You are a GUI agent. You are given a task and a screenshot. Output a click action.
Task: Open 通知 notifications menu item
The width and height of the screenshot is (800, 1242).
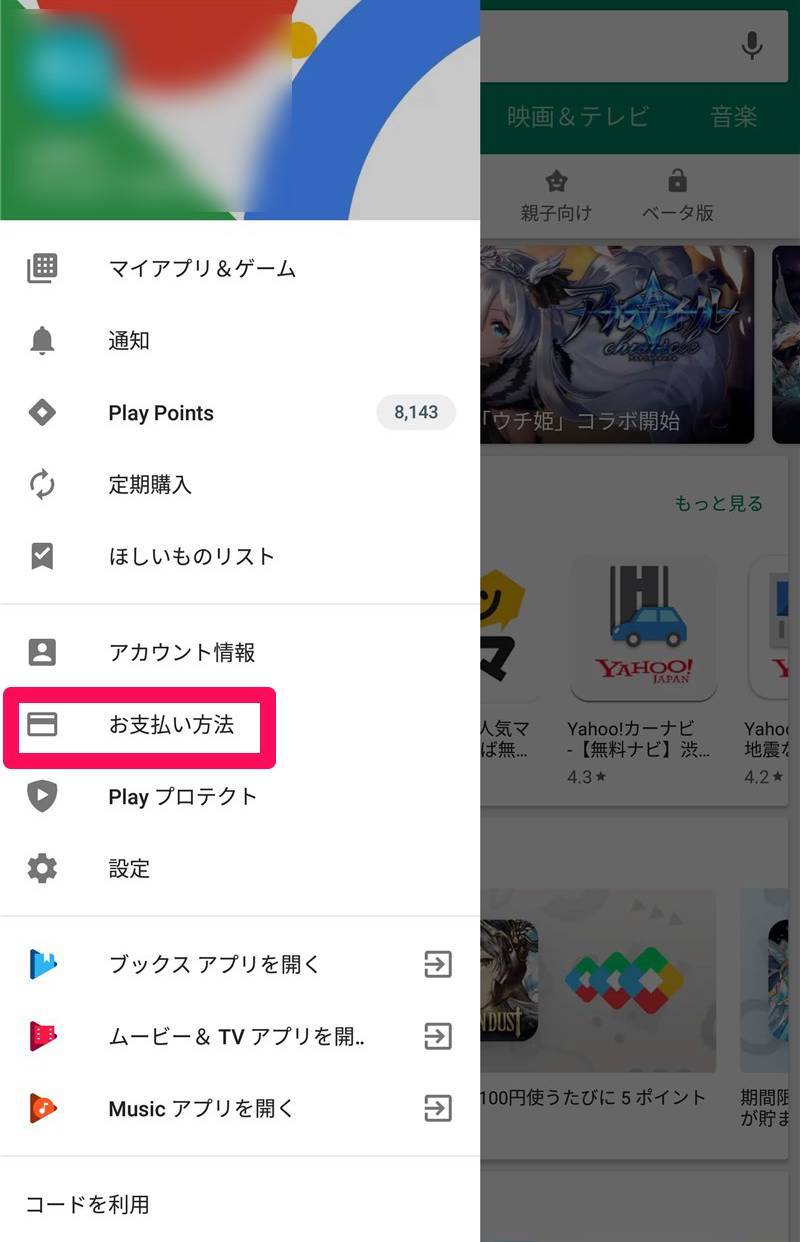coord(129,341)
